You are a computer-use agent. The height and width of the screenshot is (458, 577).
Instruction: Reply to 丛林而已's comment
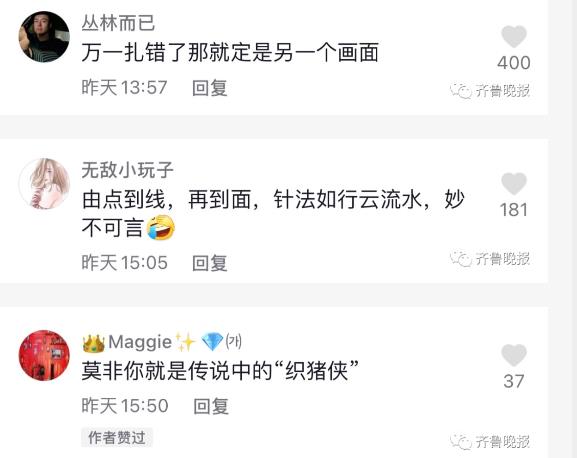tap(209, 88)
